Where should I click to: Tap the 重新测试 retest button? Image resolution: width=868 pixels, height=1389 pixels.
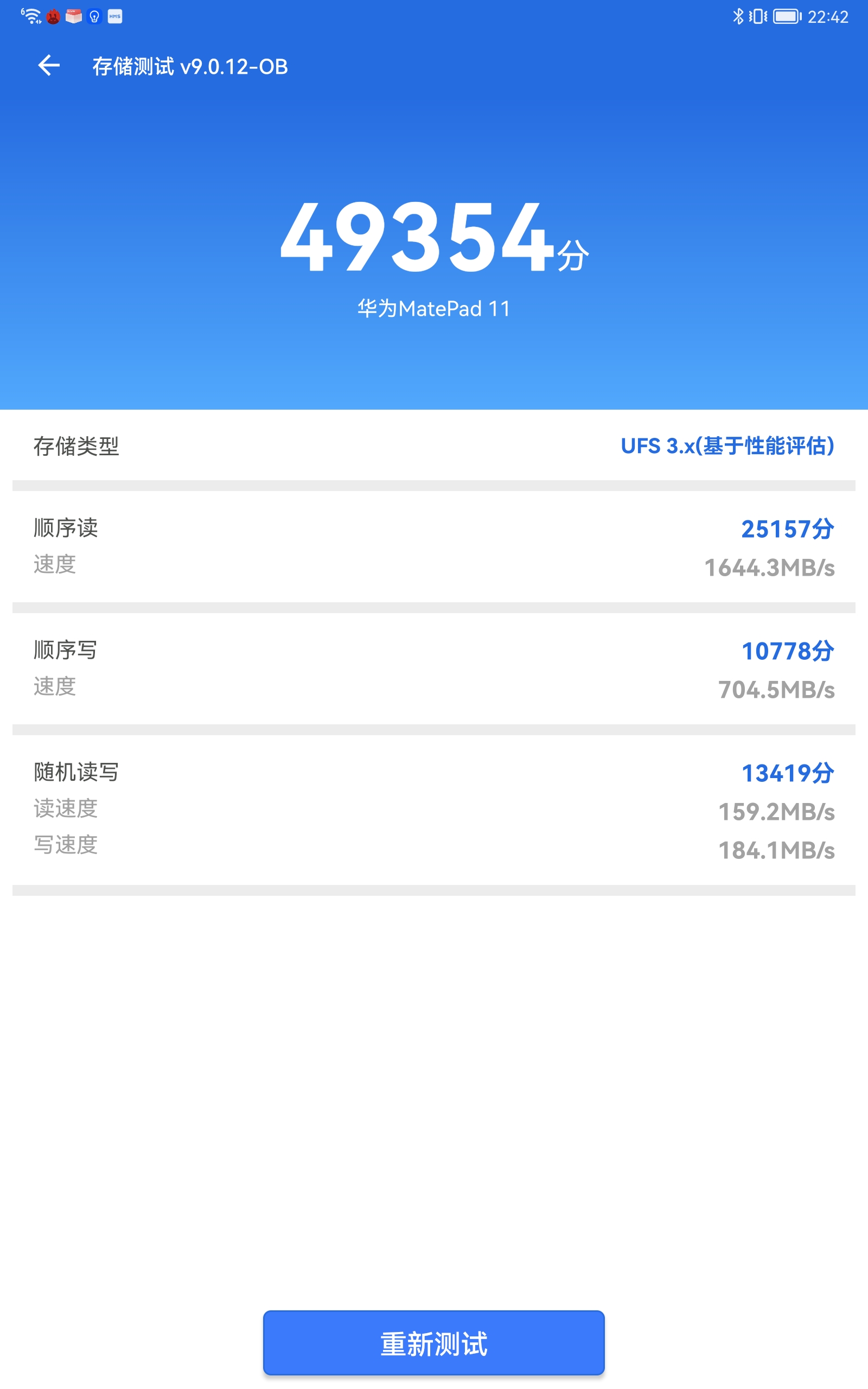pyautogui.click(x=433, y=1342)
